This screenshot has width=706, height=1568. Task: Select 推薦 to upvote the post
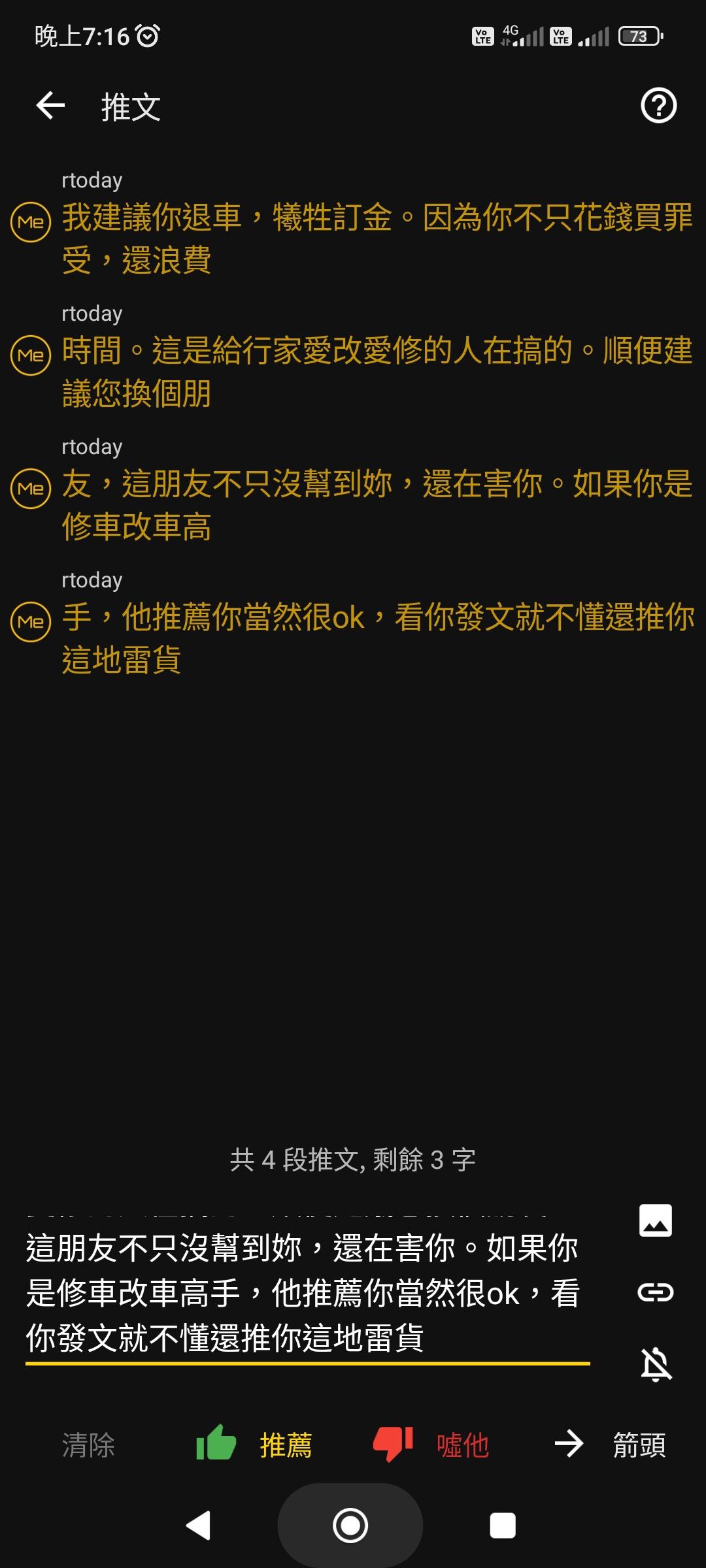[x=255, y=1445]
